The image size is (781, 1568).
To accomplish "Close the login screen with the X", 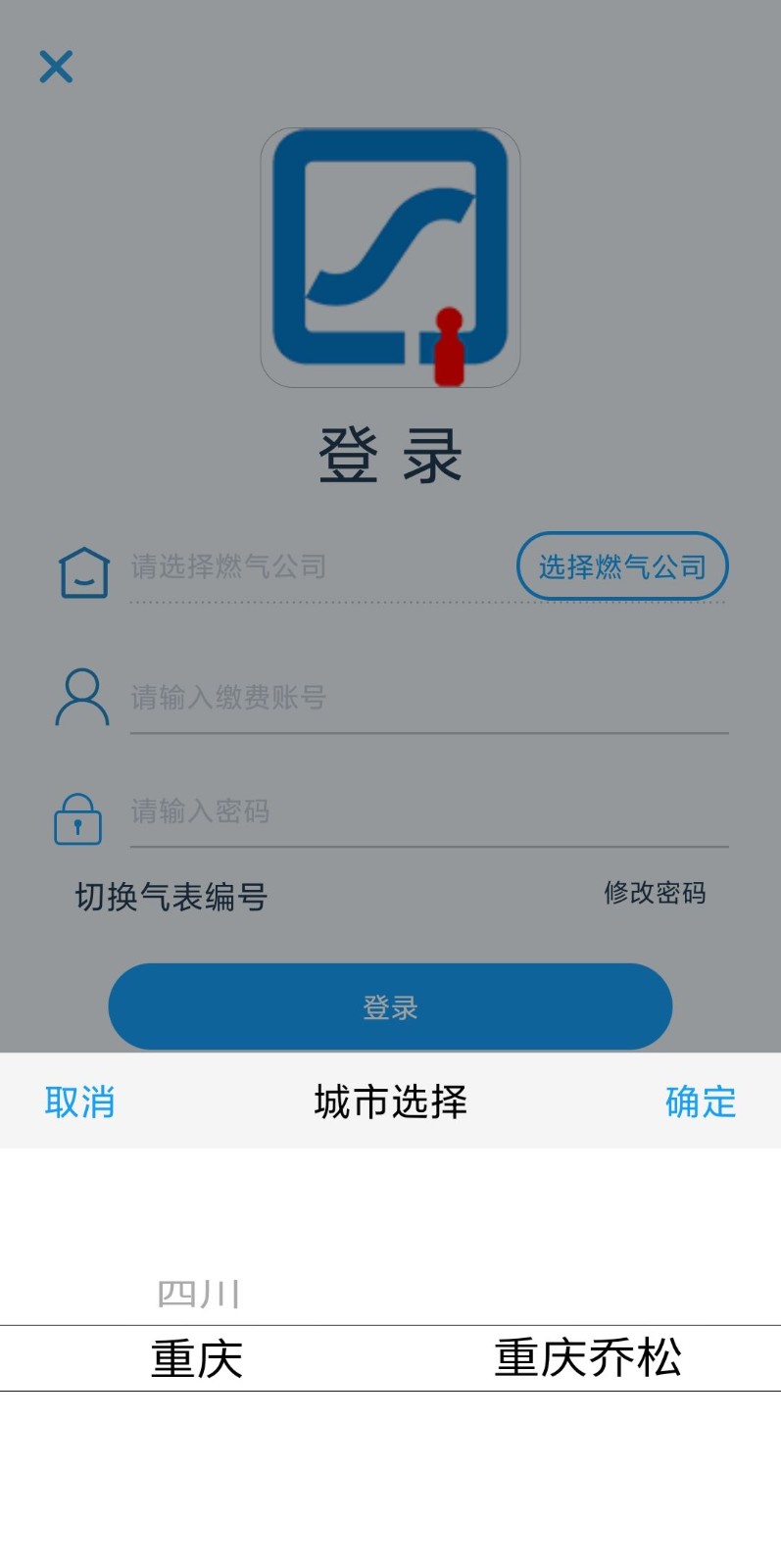I will tap(56, 68).
